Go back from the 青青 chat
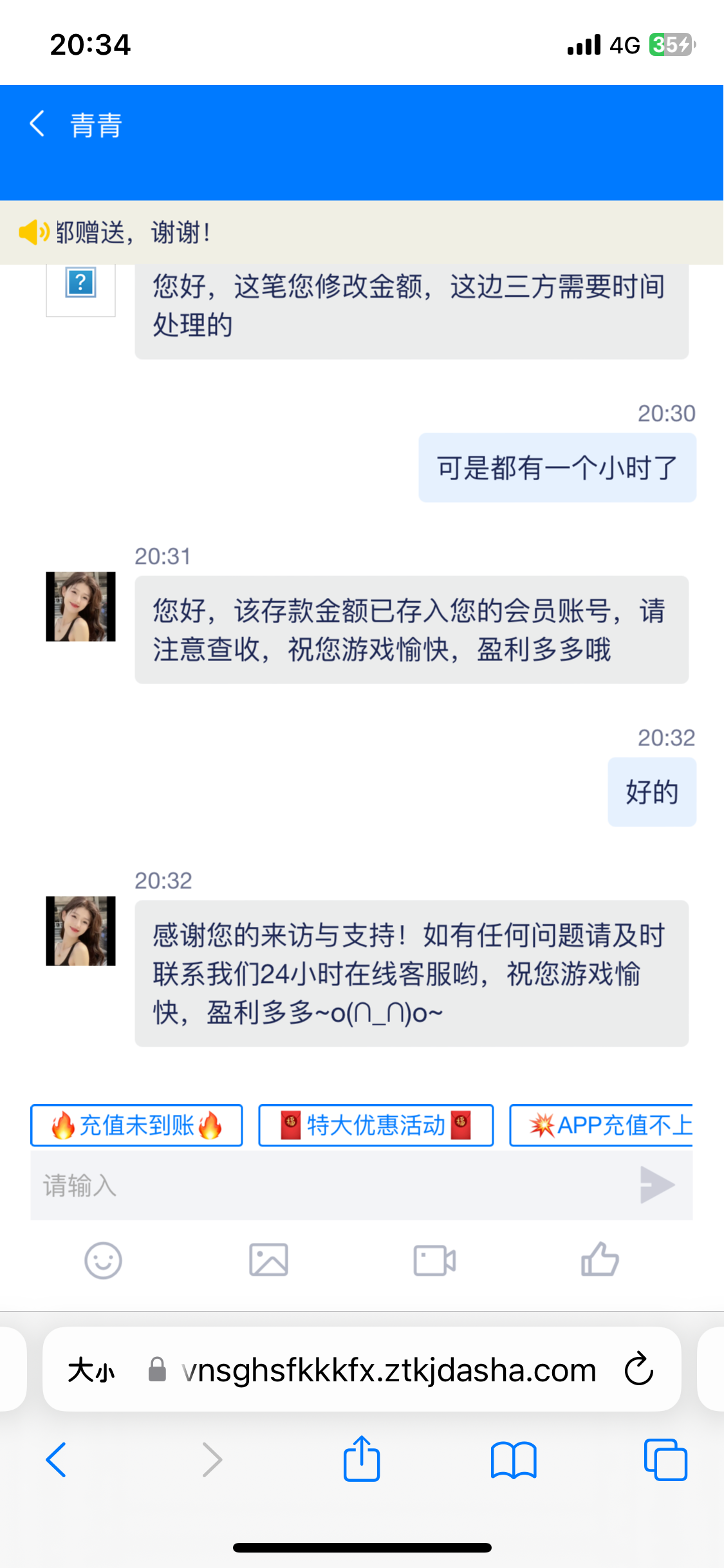This screenshot has height=1568, width=724. pyautogui.click(x=37, y=124)
